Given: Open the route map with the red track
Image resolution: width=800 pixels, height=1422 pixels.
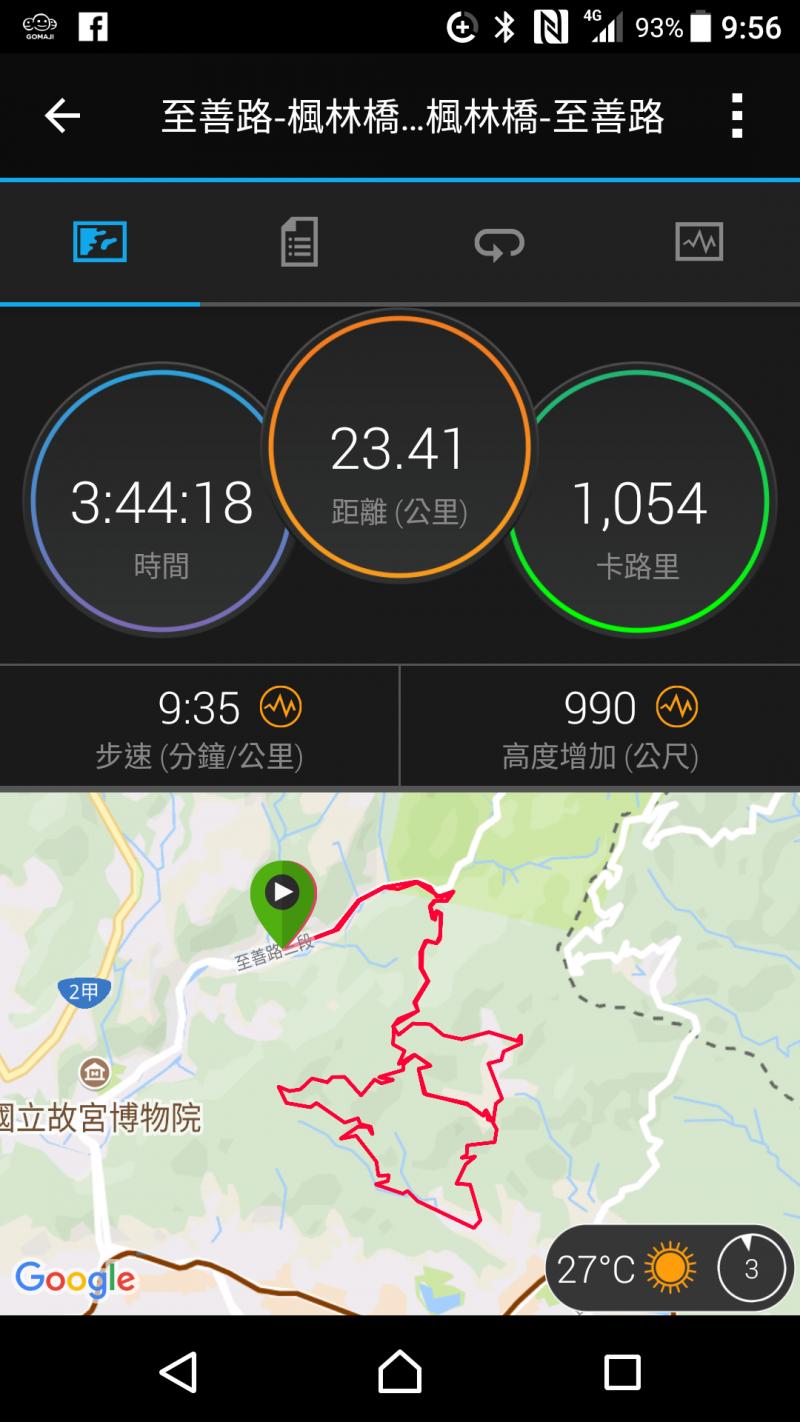Looking at the screenshot, I should coord(400,1053).
